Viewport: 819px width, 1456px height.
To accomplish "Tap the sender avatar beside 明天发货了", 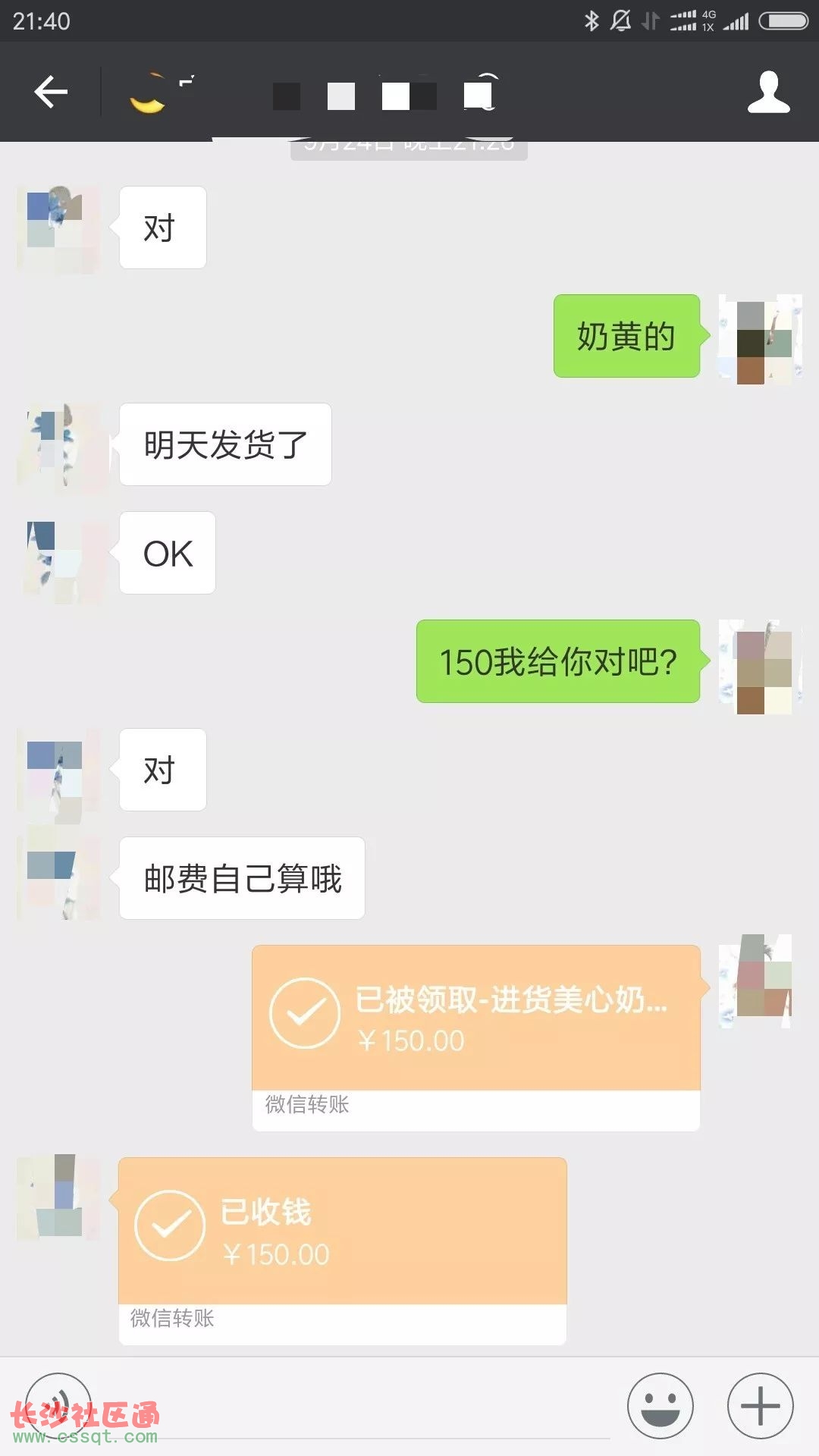I will click(59, 445).
